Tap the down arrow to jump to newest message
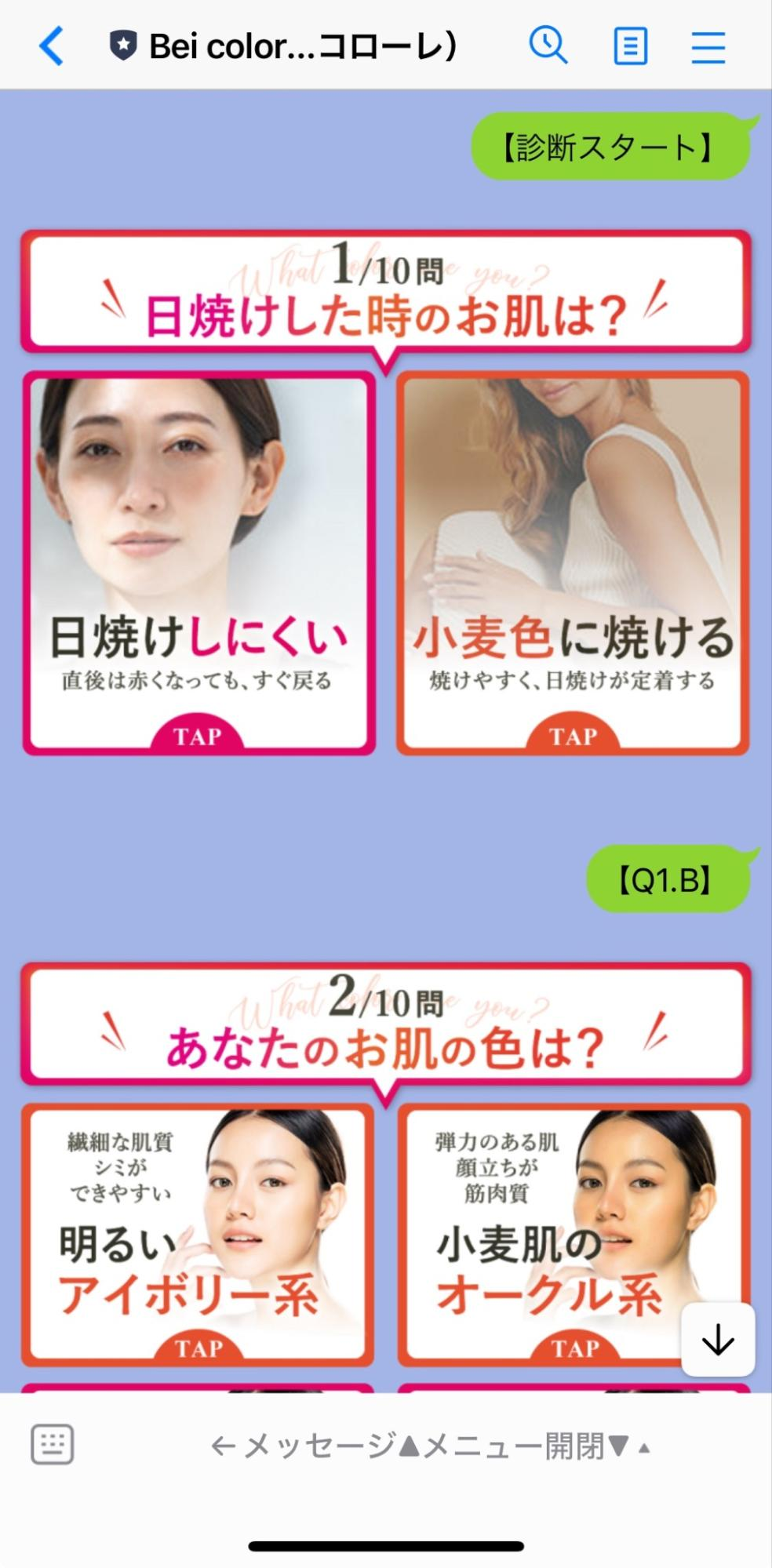 tap(716, 1339)
